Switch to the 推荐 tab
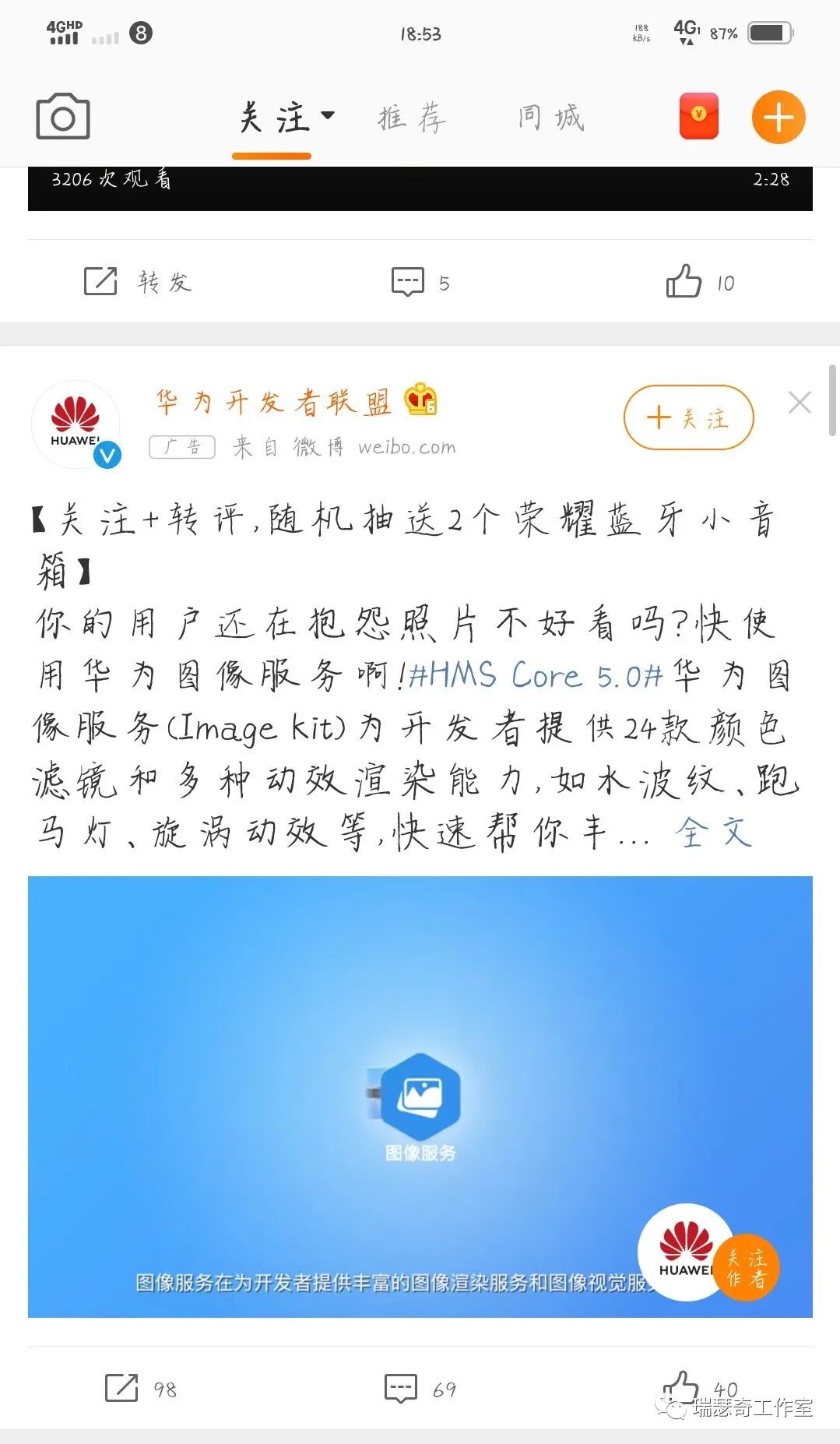The height and width of the screenshot is (1444, 840). tap(413, 118)
